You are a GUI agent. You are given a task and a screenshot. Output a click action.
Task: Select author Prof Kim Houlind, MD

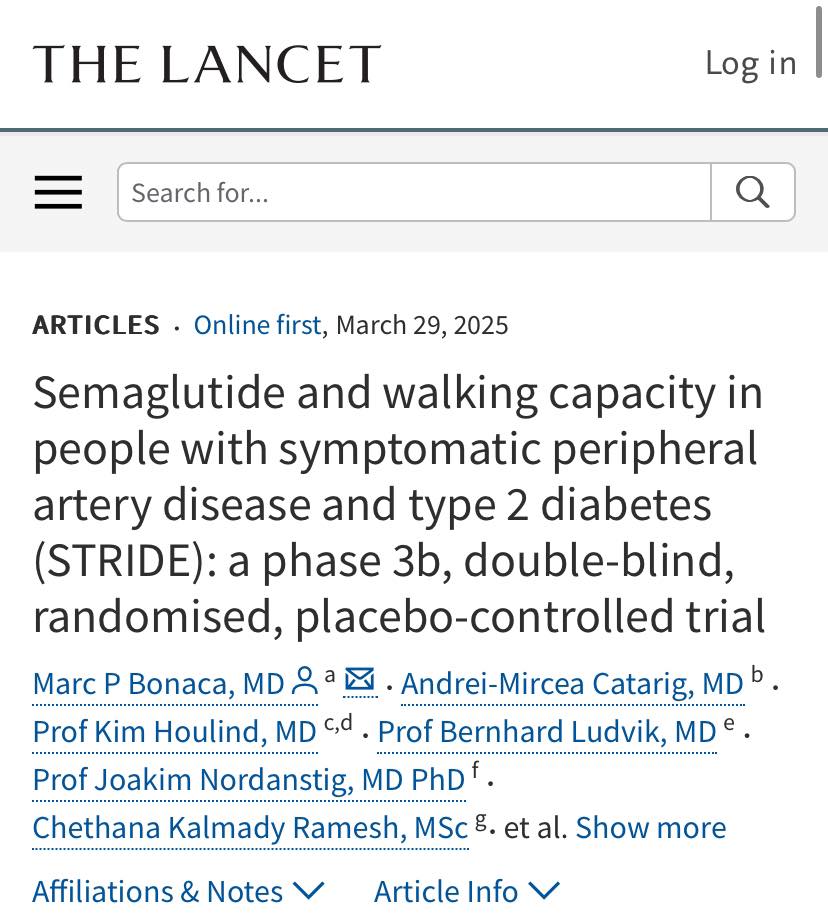(x=175, y=732)
